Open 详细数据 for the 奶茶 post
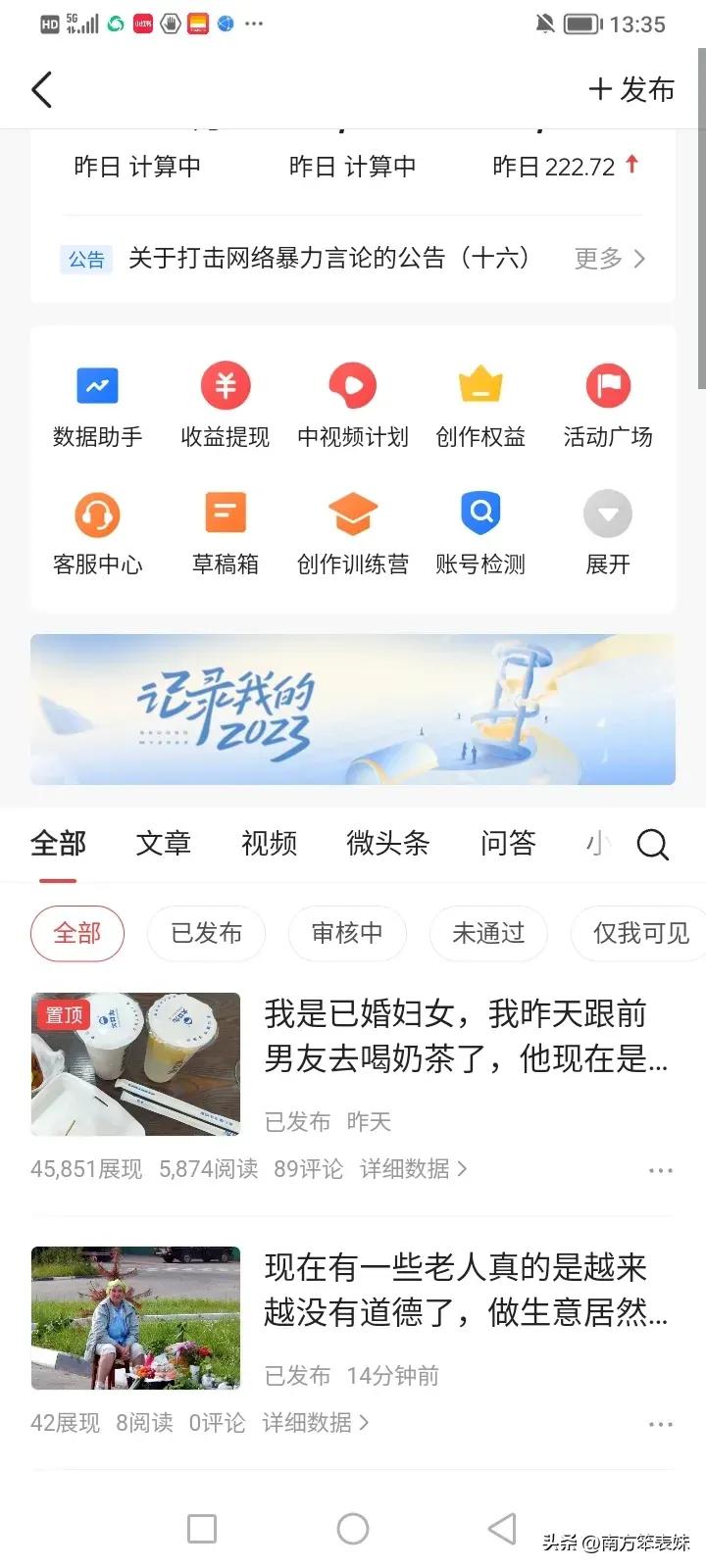The image size is (706, 1568). [413, 1169]
